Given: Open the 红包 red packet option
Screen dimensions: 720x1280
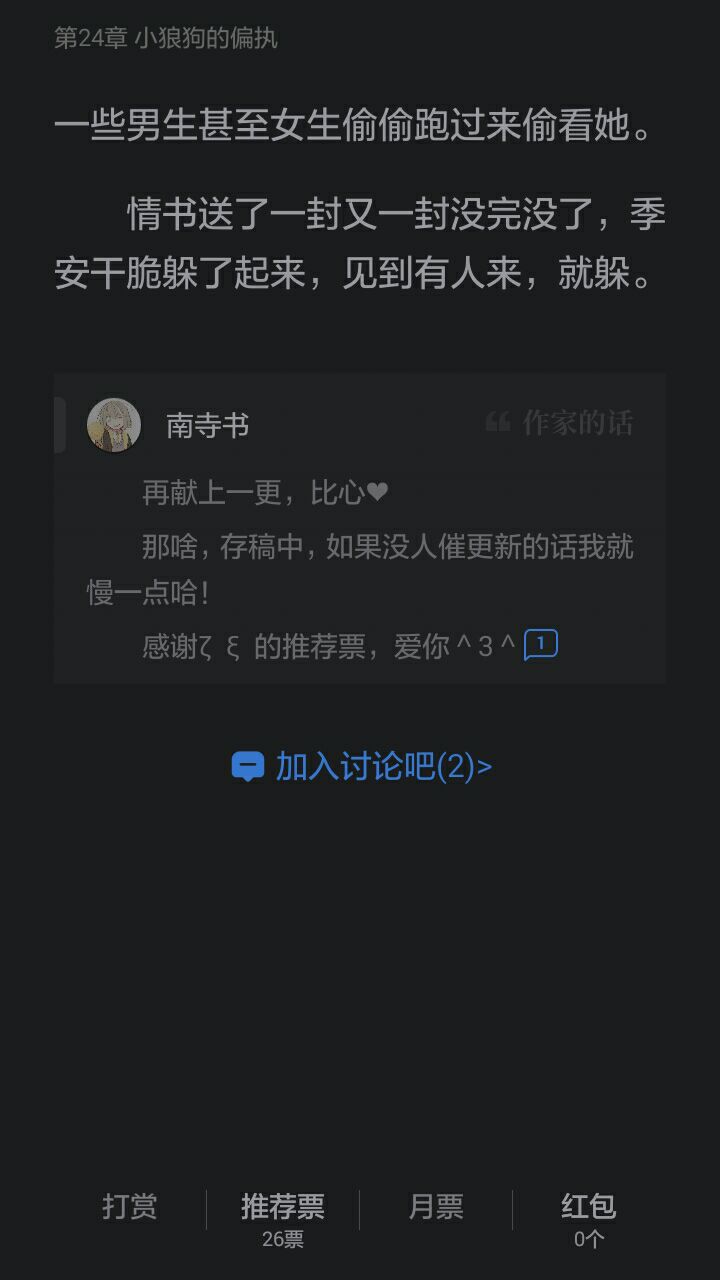Looking at the screenshot, I should tap(589, 1219).
